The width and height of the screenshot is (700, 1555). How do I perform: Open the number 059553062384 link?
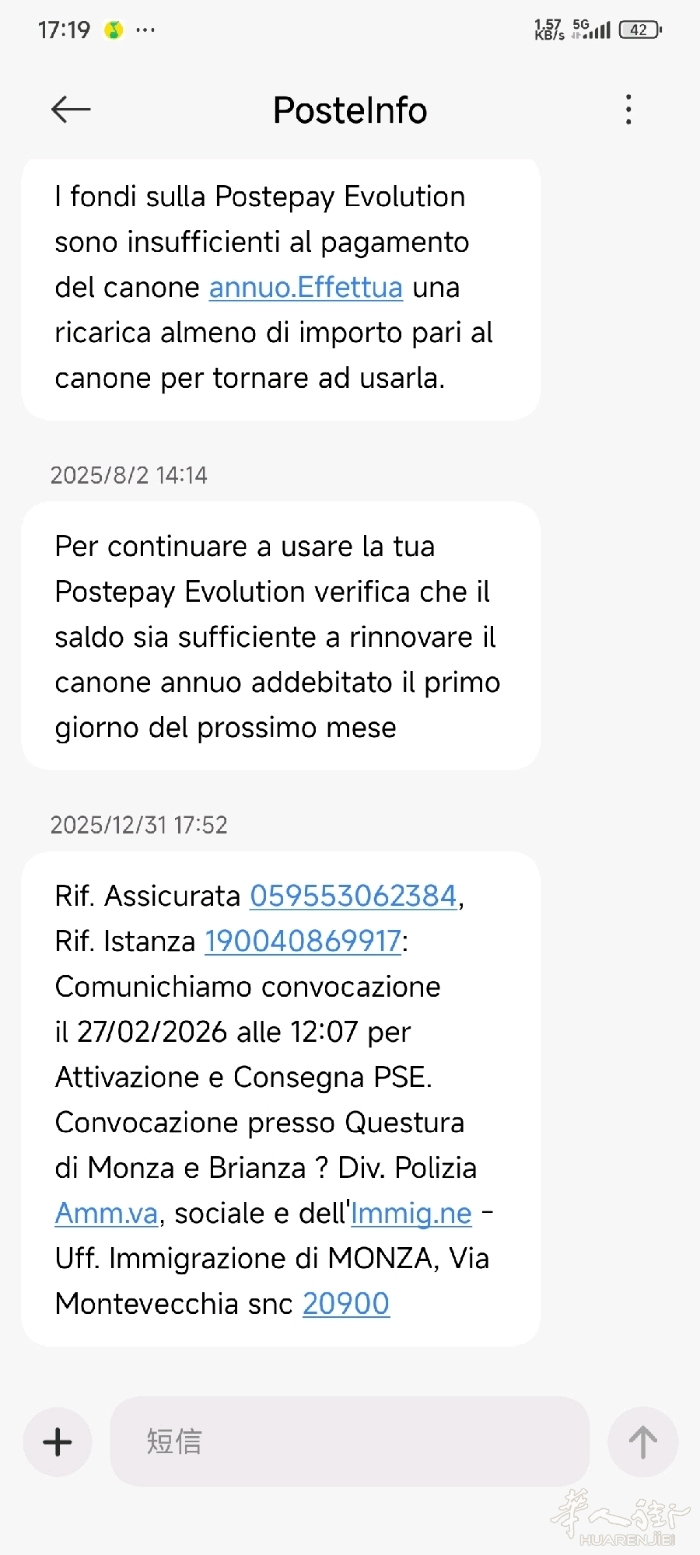point(353,896)
